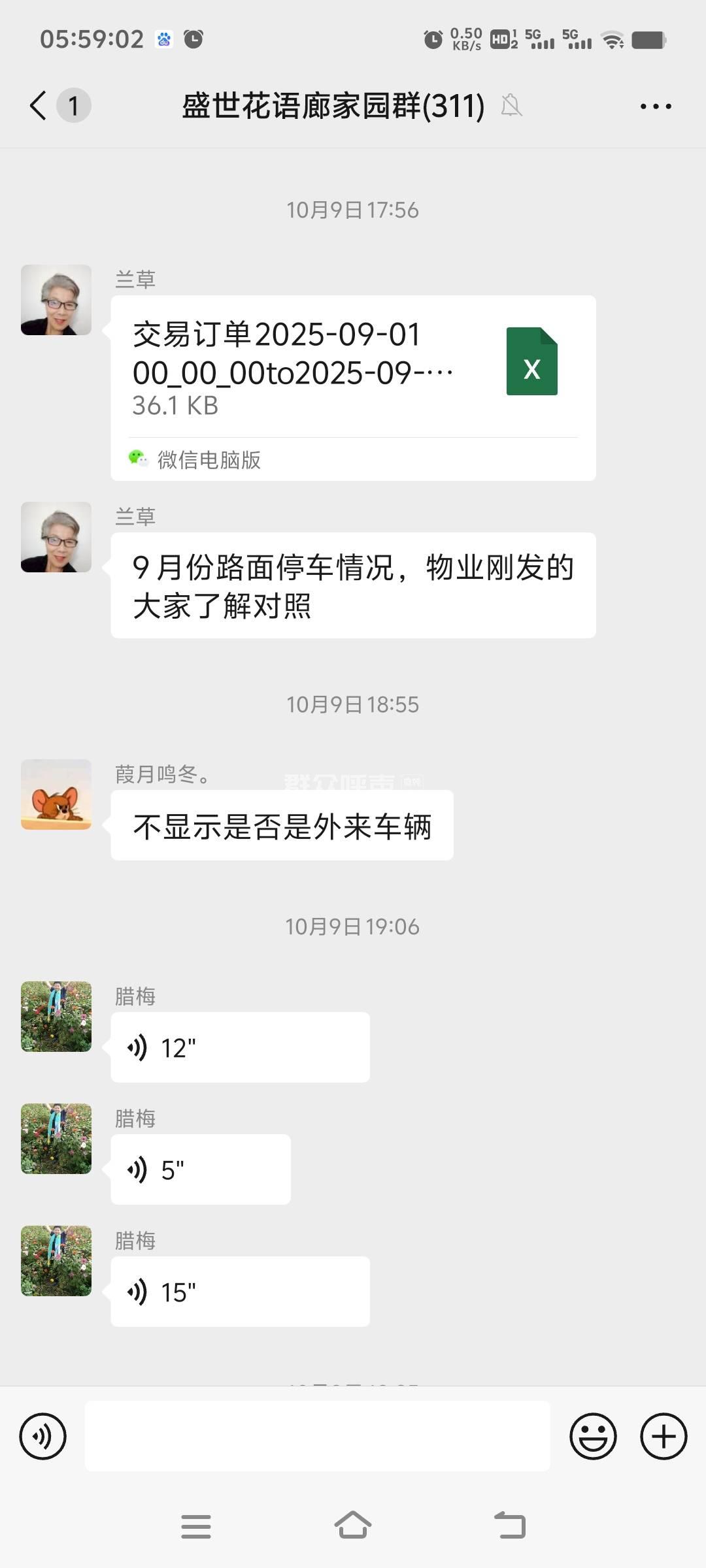Screen dimensions: 706x1568
Task: Play 腊梅's 5-second voice message
Action: [201, 1169]
